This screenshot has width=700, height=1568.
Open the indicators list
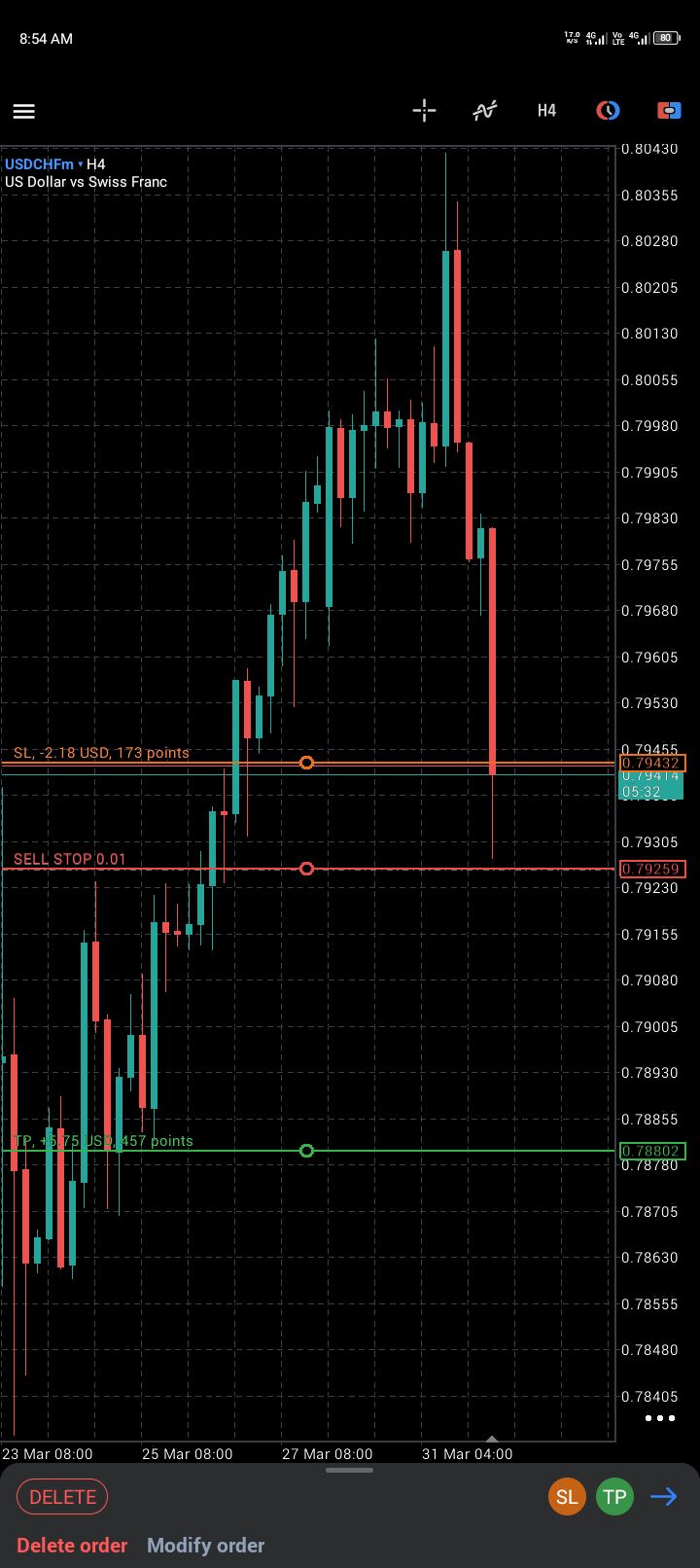click(x=484, y=110)
